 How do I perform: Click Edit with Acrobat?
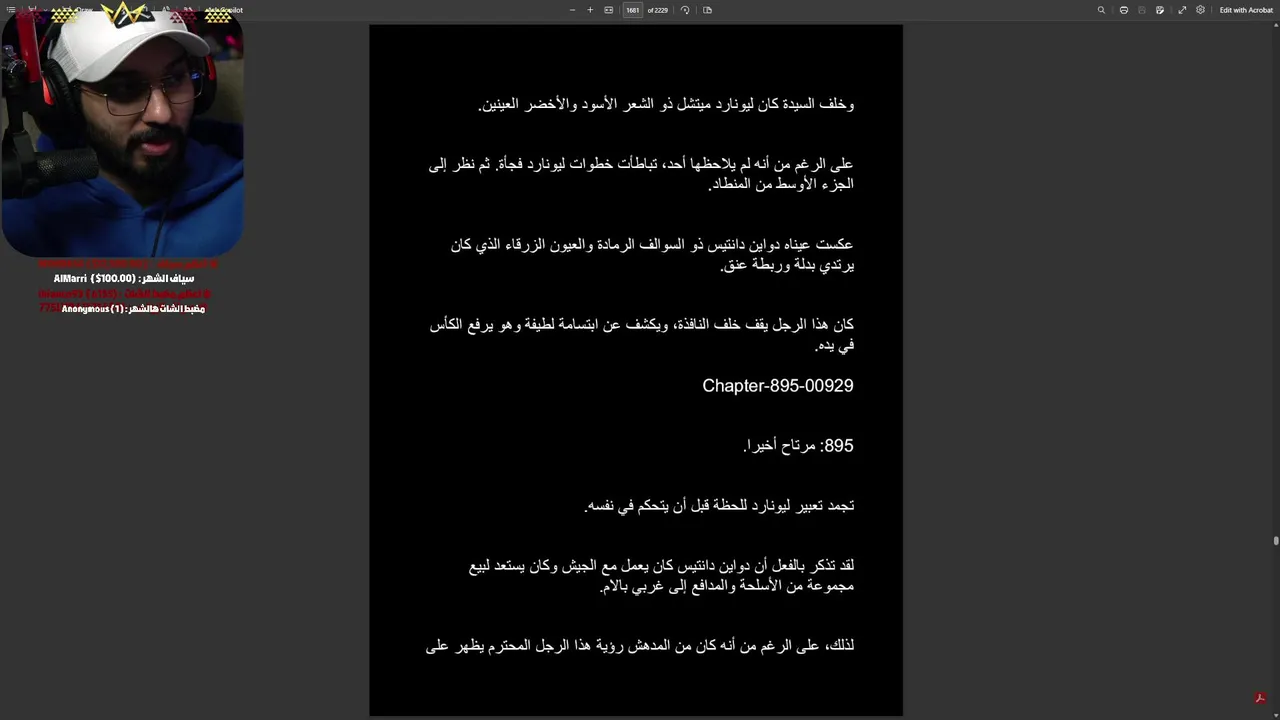pyautogui.click(x=1246, y=10)
